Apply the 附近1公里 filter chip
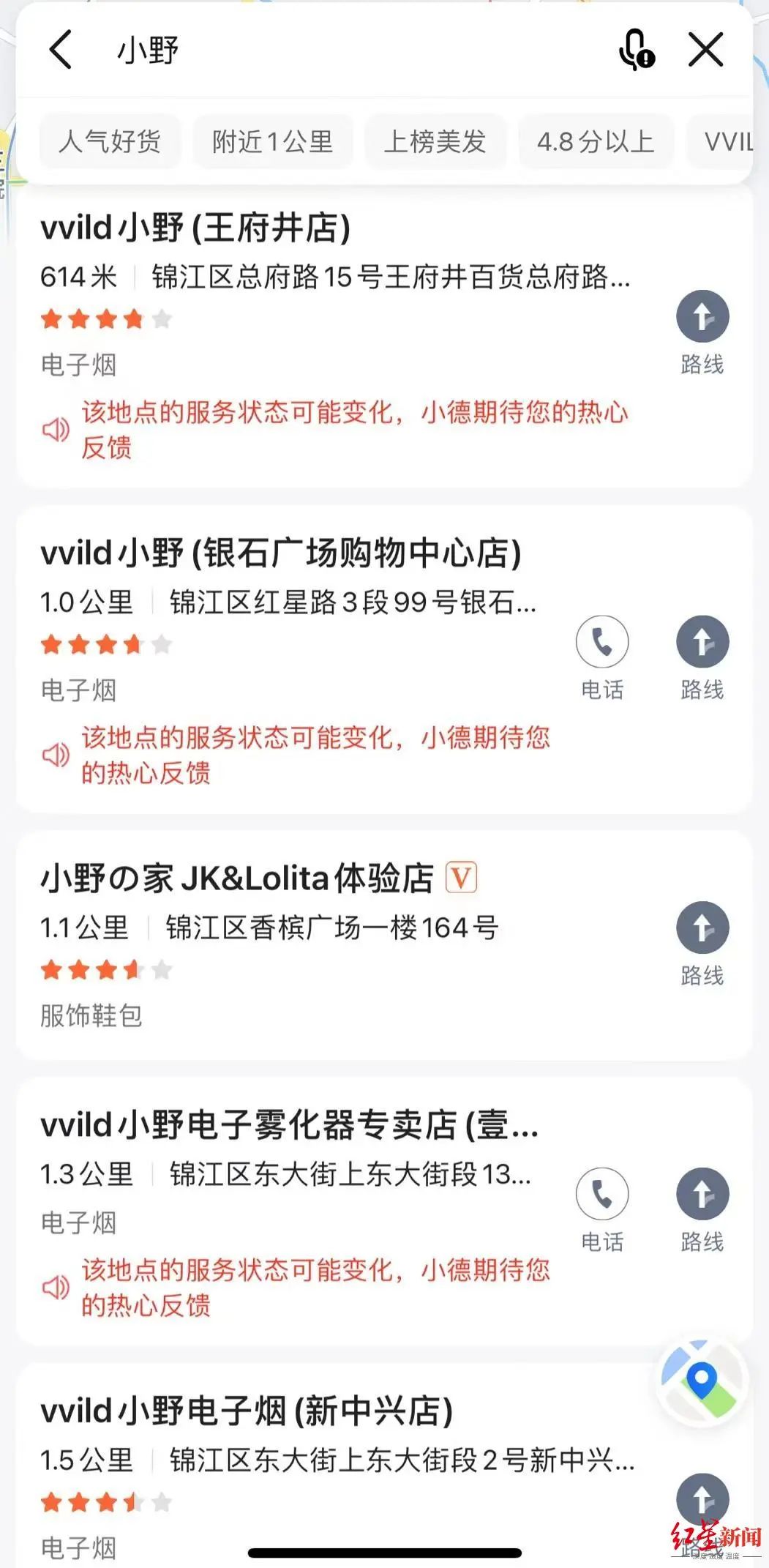769x1568 pixels. (x=273, y=141)
